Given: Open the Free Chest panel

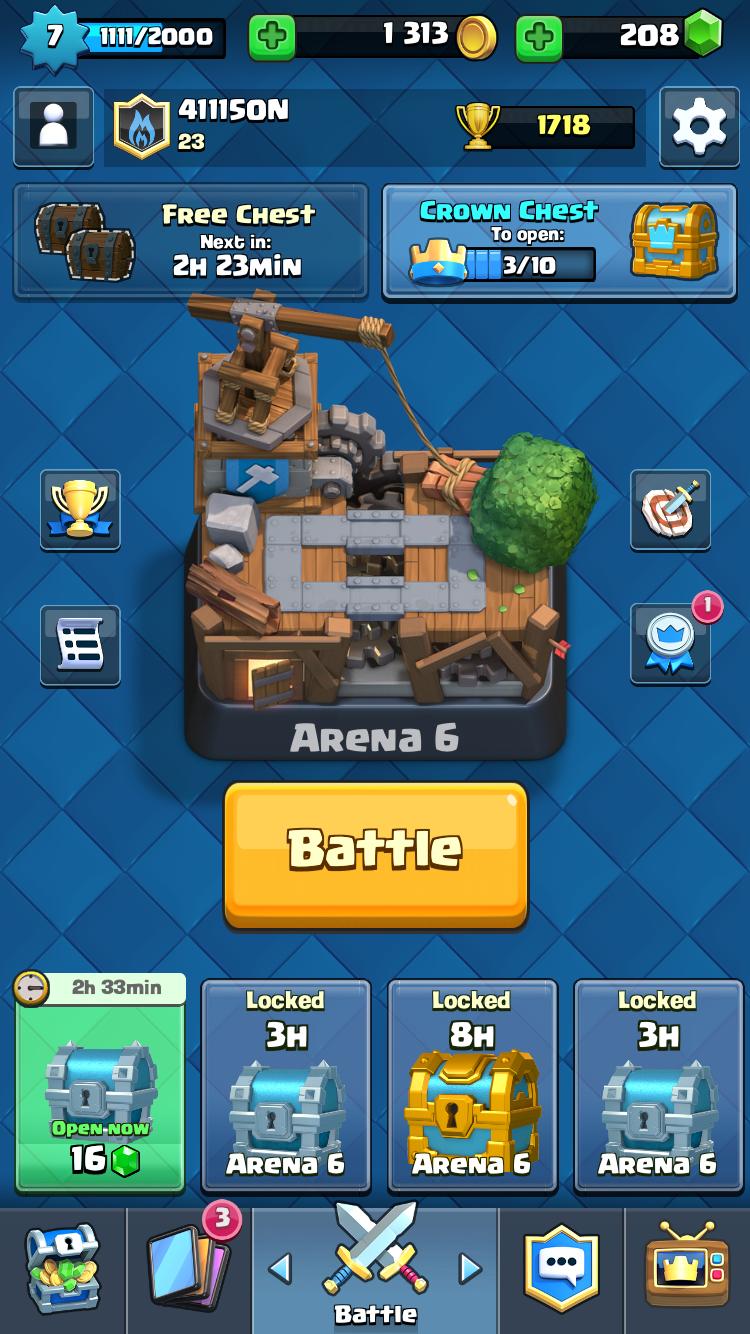Looking at the screenshot, I should pos(190,241).
